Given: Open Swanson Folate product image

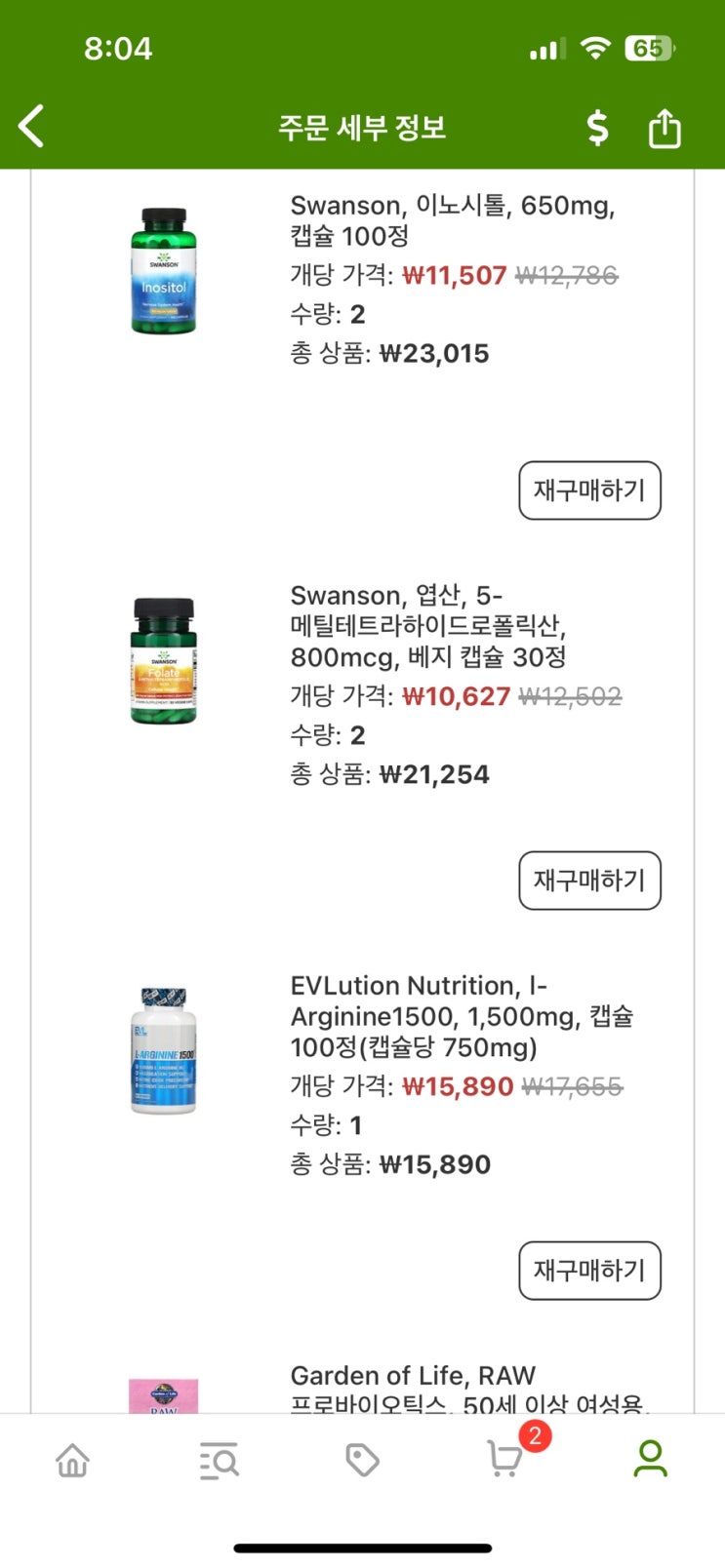Looking at the screenshot, I should (x=164, y=661).
